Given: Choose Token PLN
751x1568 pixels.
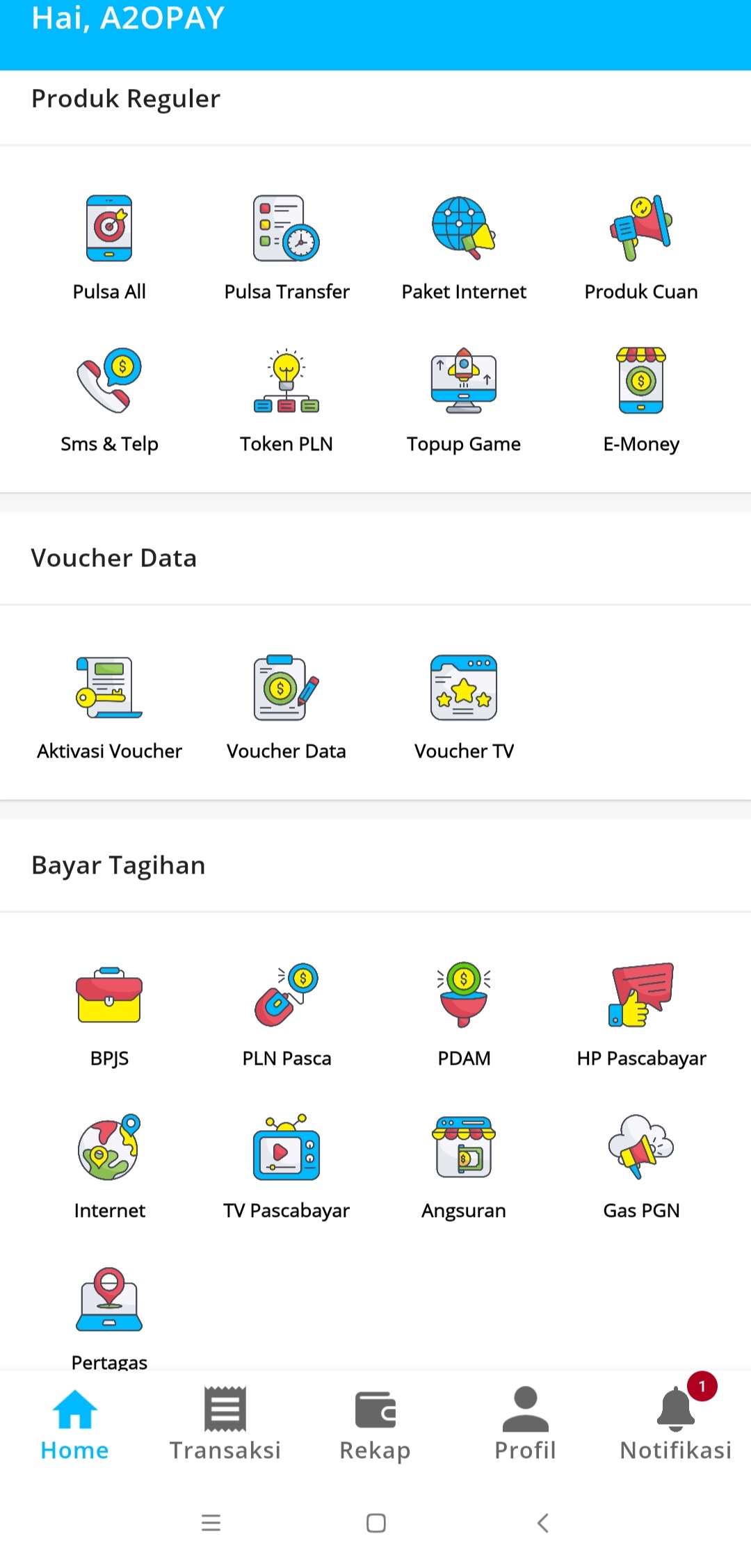Looking at the screenshot, I should pyautogui.click(x=286, y=396).
